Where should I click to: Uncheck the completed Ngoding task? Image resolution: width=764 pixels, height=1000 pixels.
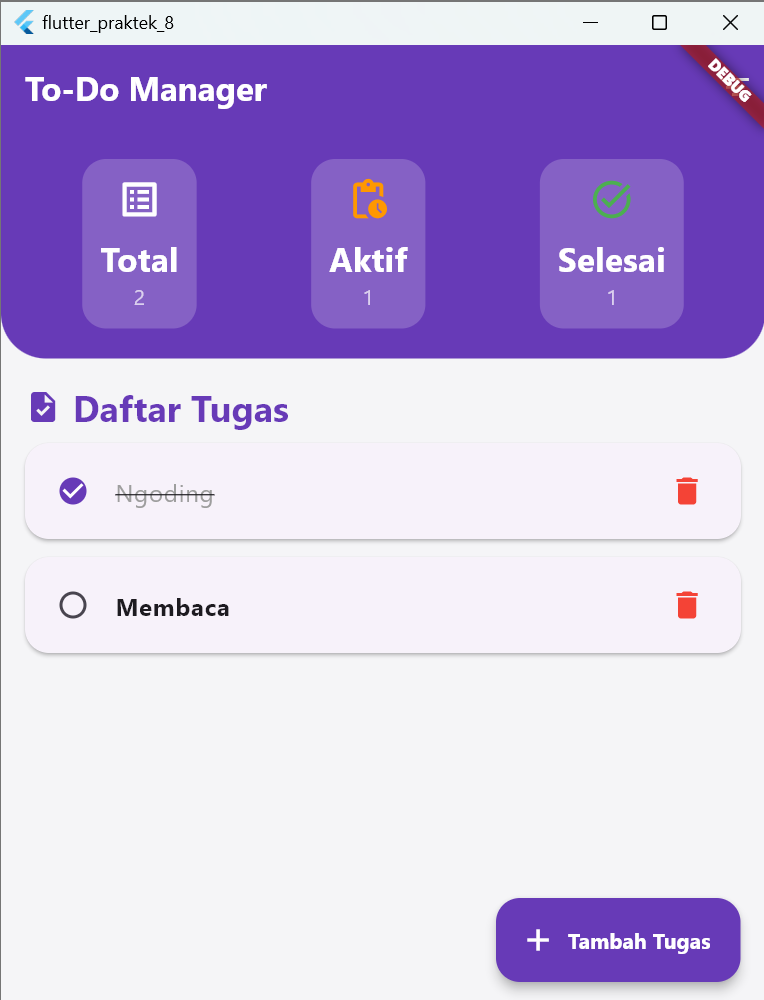(73, 491)
